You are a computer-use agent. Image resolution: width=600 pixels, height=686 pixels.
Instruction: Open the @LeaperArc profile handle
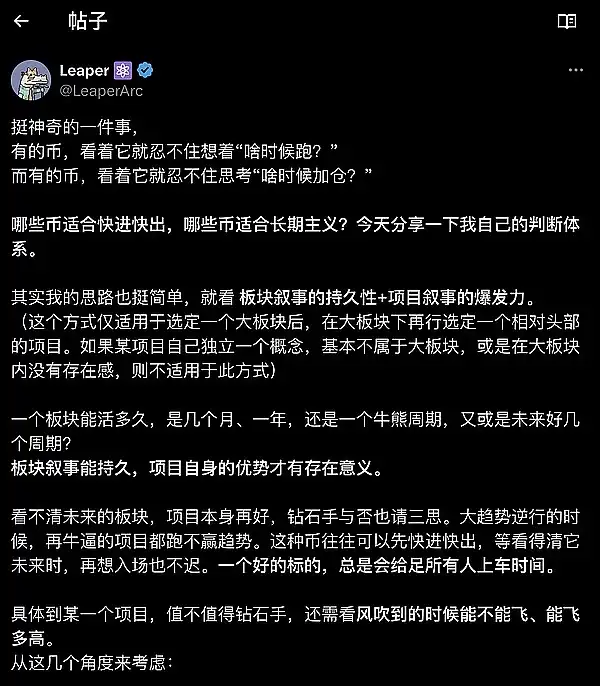point(101,91)
